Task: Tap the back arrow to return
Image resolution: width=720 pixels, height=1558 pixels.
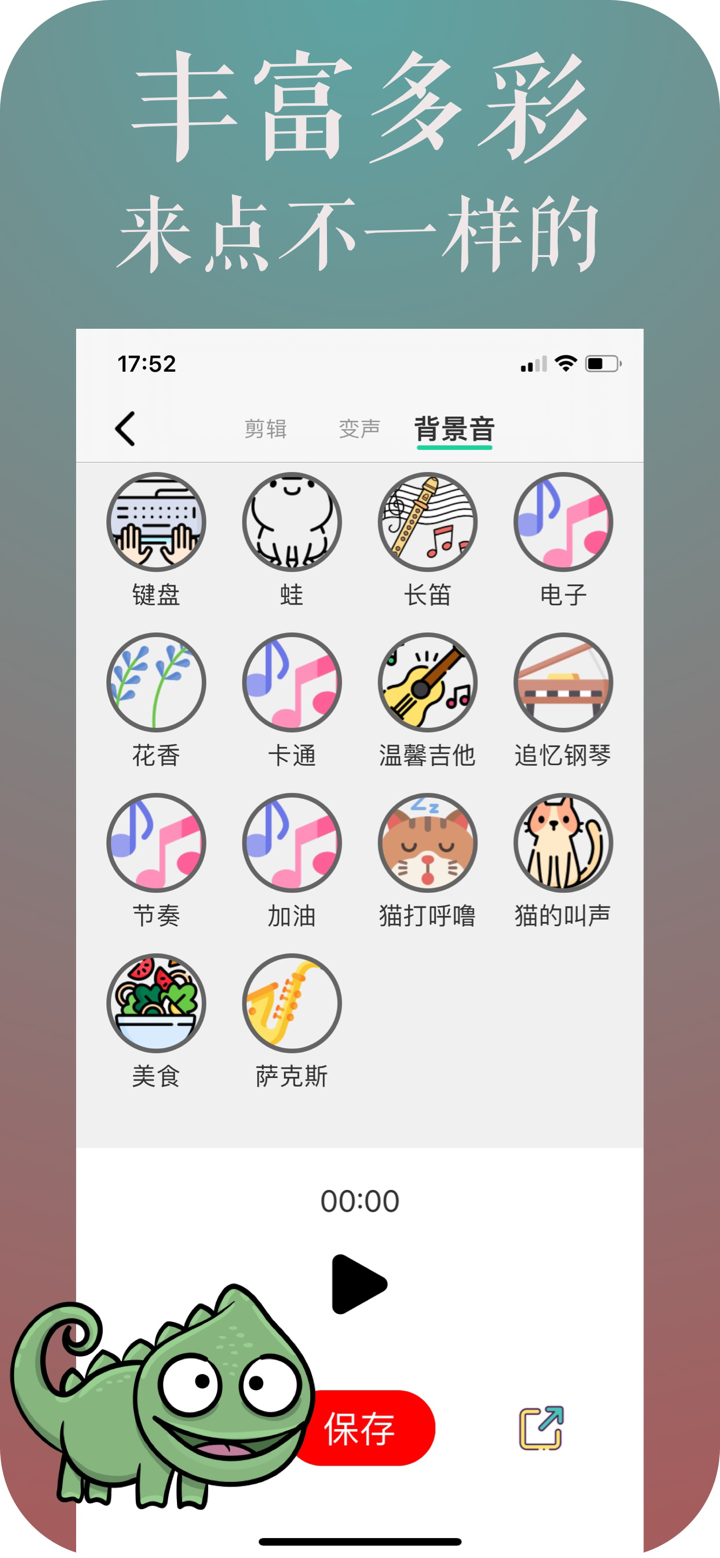Action: [124, 428]
